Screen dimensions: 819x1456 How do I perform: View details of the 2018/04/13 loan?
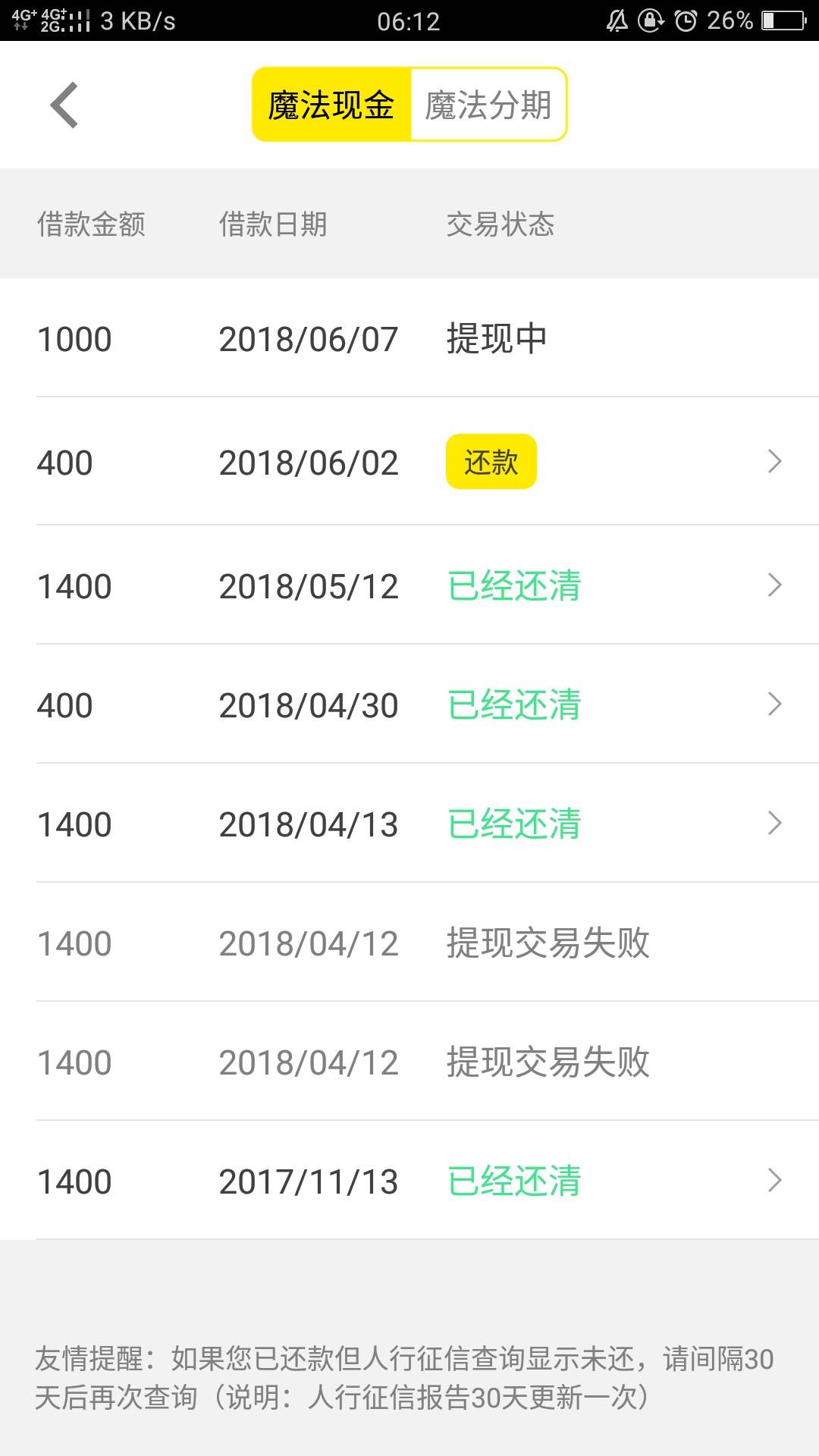click(409, 824)
